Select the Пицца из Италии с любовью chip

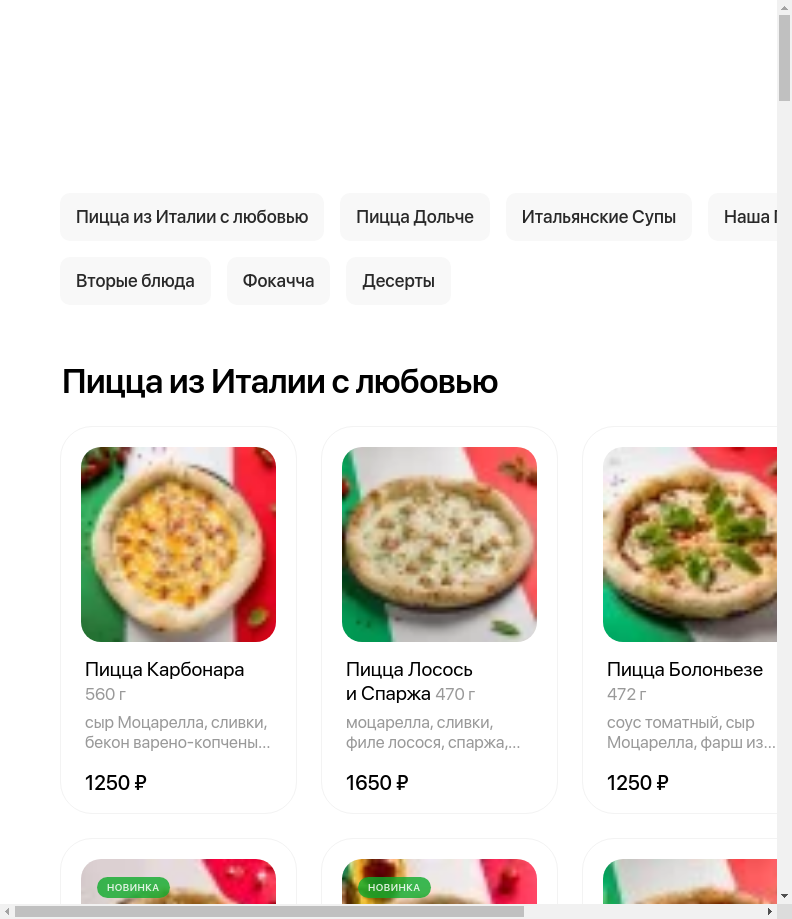(x=192, y=217)
